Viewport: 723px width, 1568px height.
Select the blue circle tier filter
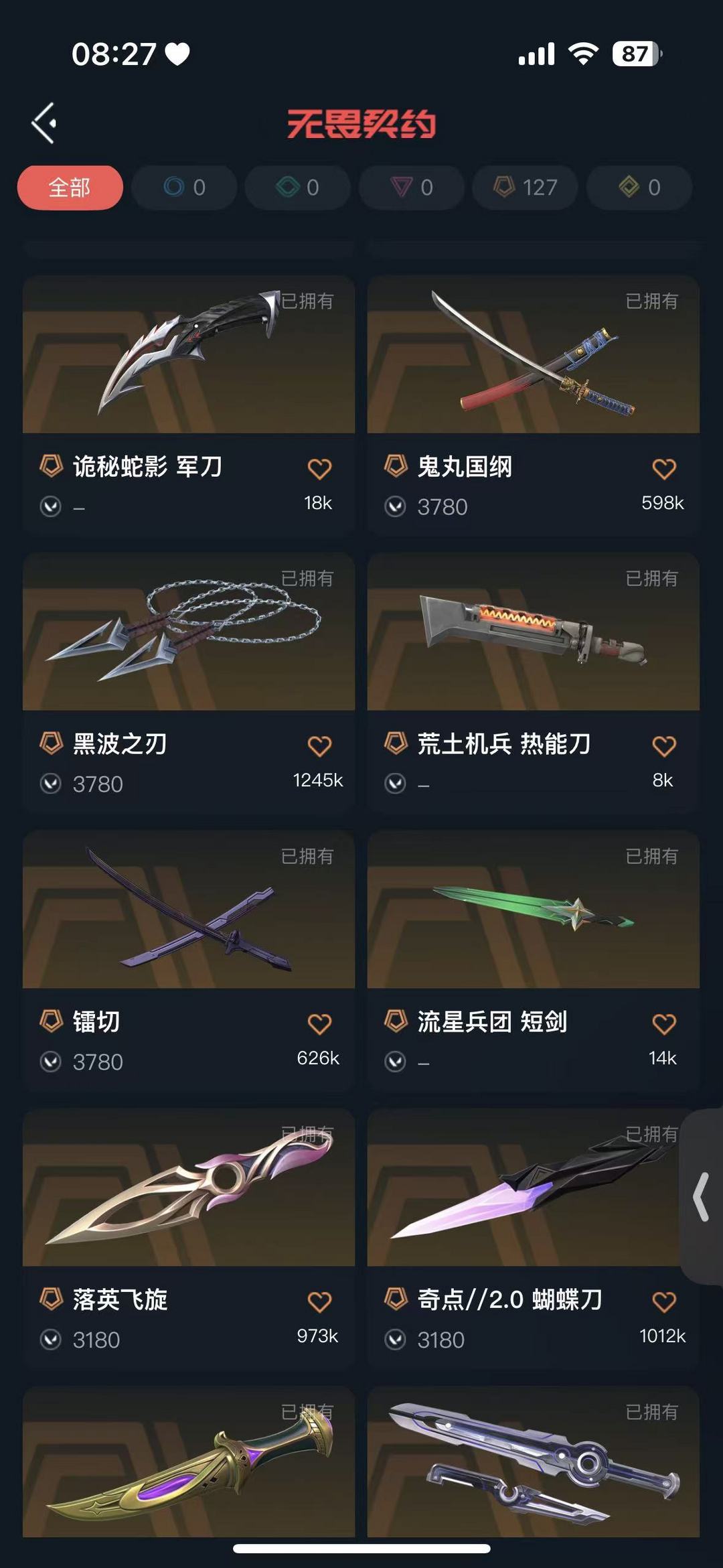[x=184, y=188]
